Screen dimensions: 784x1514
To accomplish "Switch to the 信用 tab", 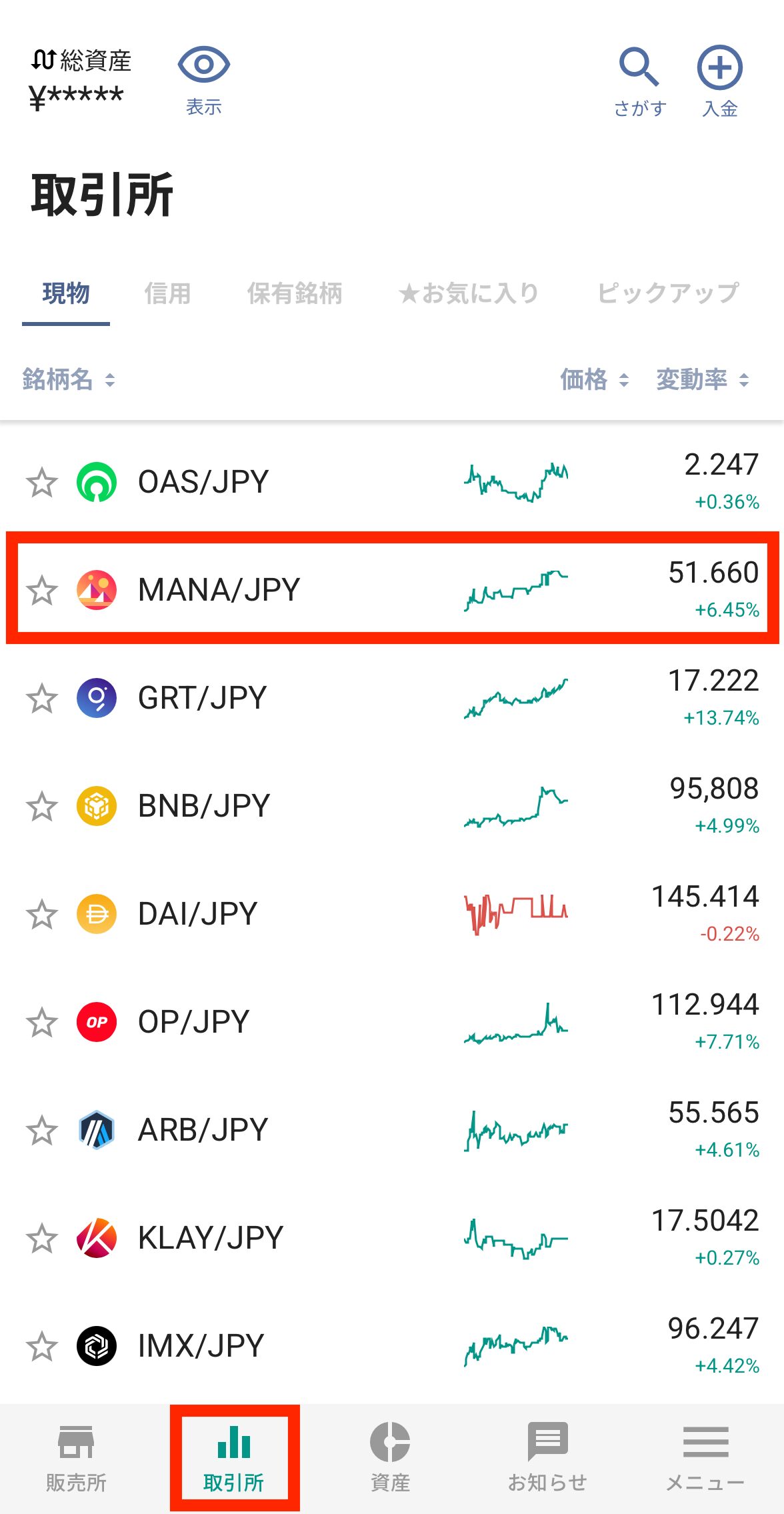I will pyautogui.click(x=167, y=293).
